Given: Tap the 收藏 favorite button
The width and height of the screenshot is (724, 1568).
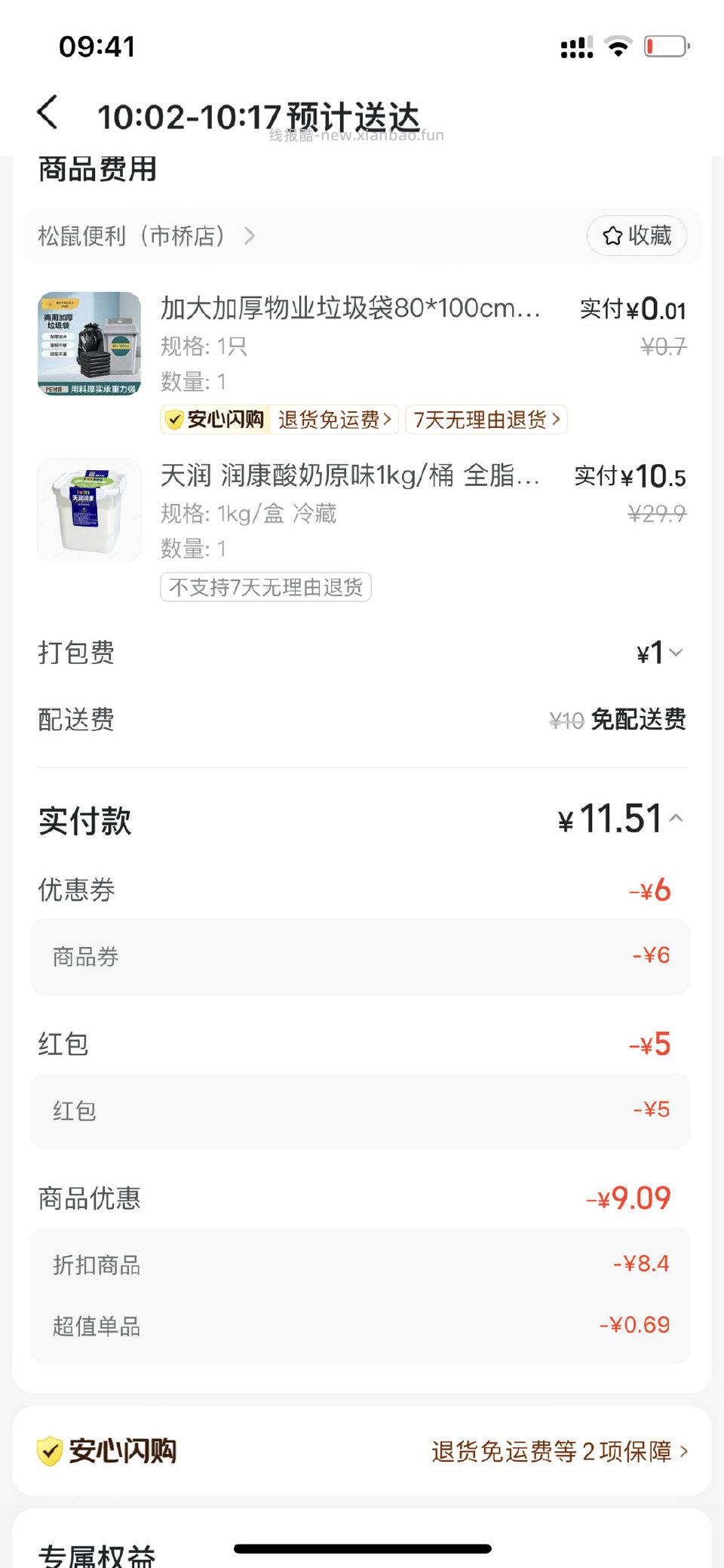Looking at the screenshot, I should coord(637,235).
